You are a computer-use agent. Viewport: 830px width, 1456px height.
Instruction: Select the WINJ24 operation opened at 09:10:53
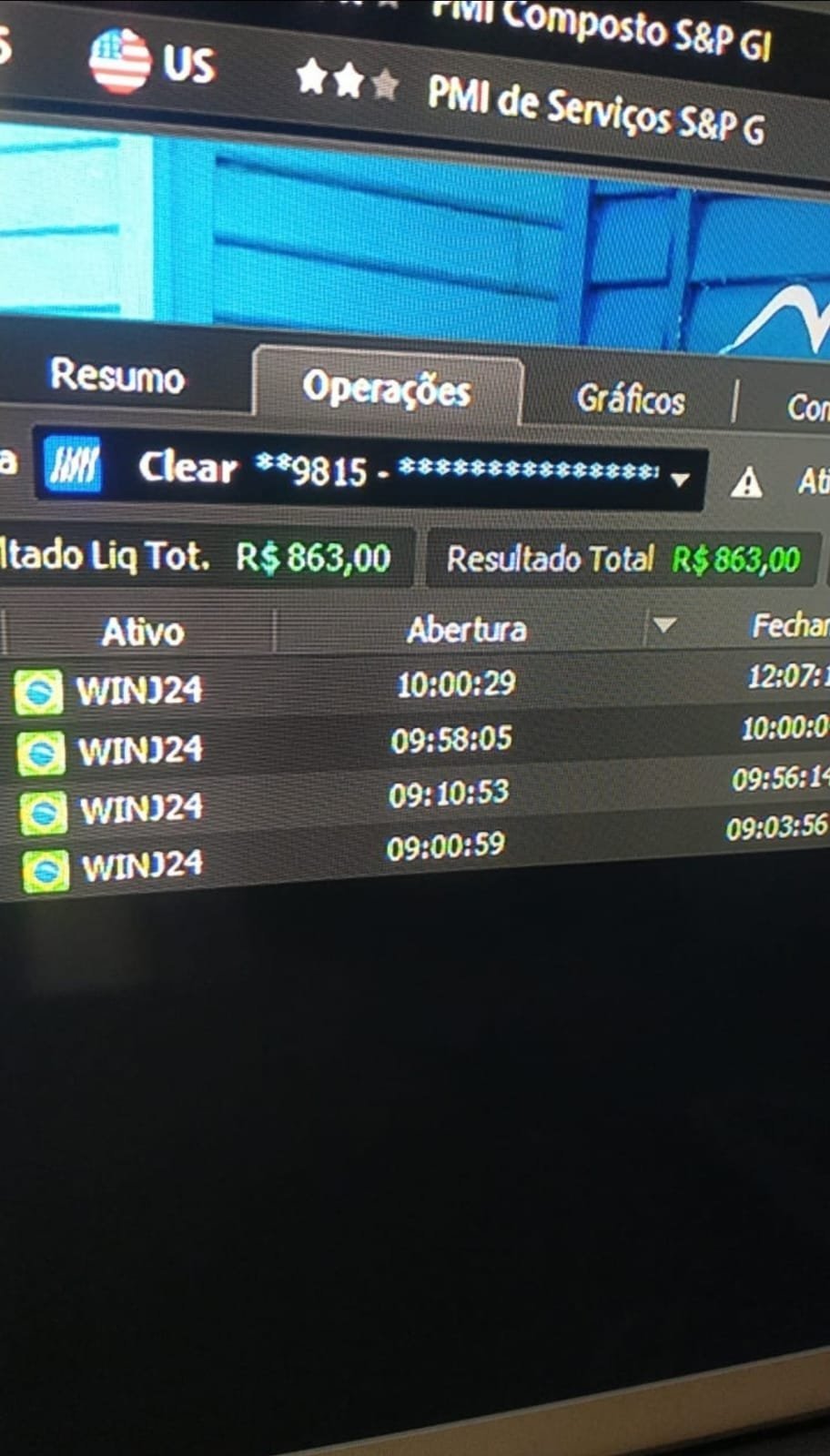click(140, 809)
